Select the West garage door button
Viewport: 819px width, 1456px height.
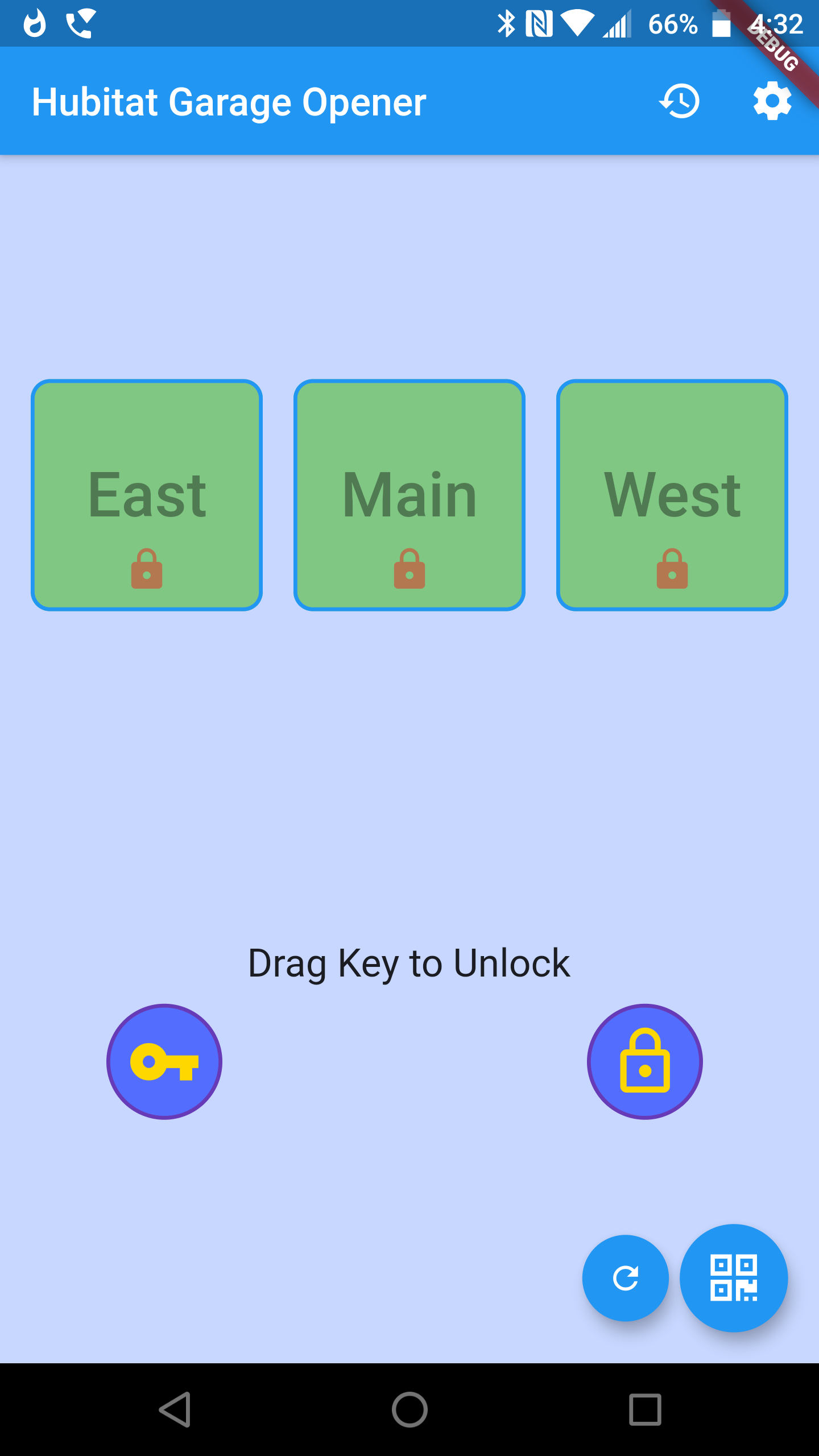tap(672, 495)
